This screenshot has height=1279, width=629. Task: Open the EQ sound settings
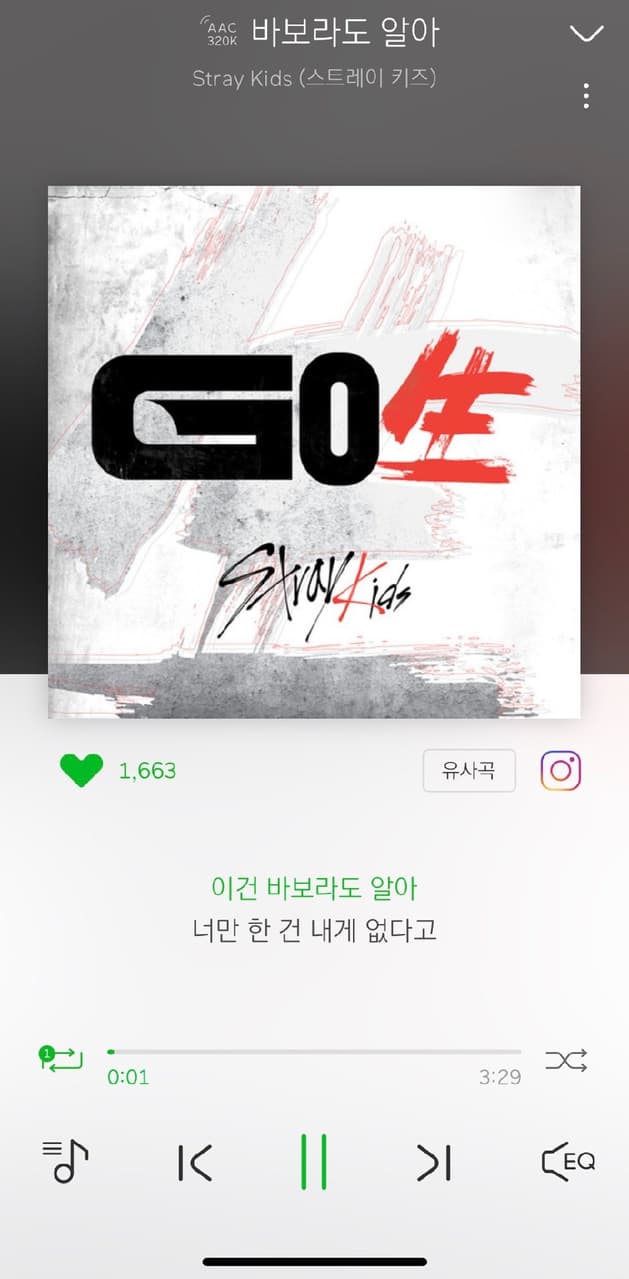[568, 1162]
